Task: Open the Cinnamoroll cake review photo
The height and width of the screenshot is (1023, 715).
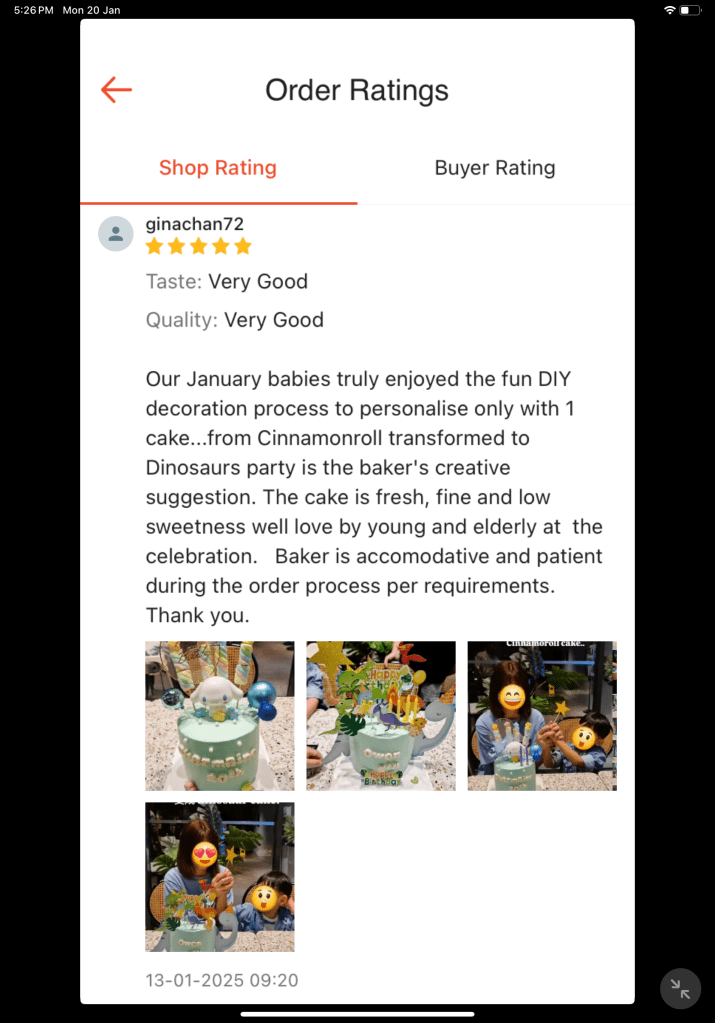Action: click(x=220, y=716)
